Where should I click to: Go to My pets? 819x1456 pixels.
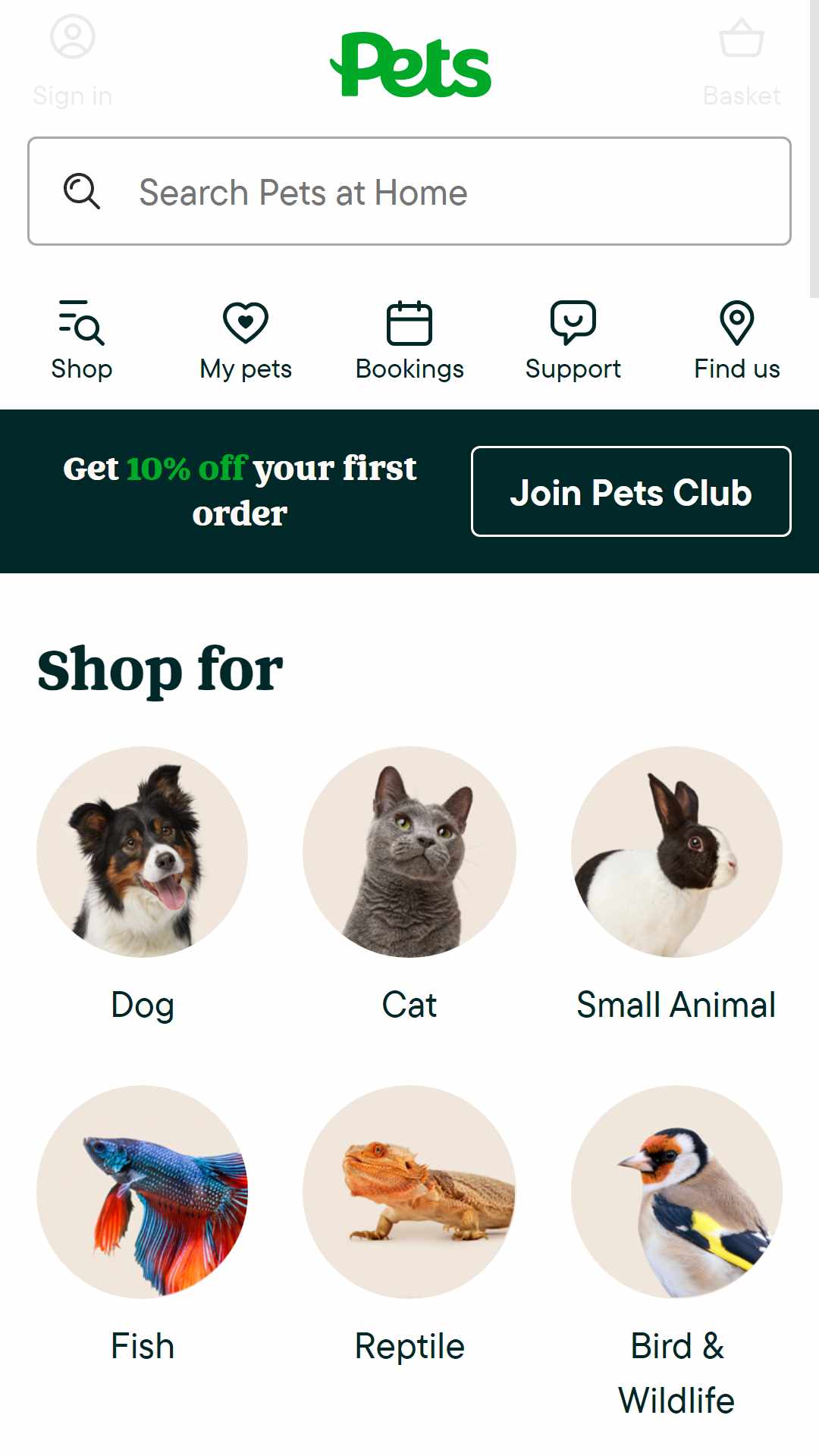(246, 340)
